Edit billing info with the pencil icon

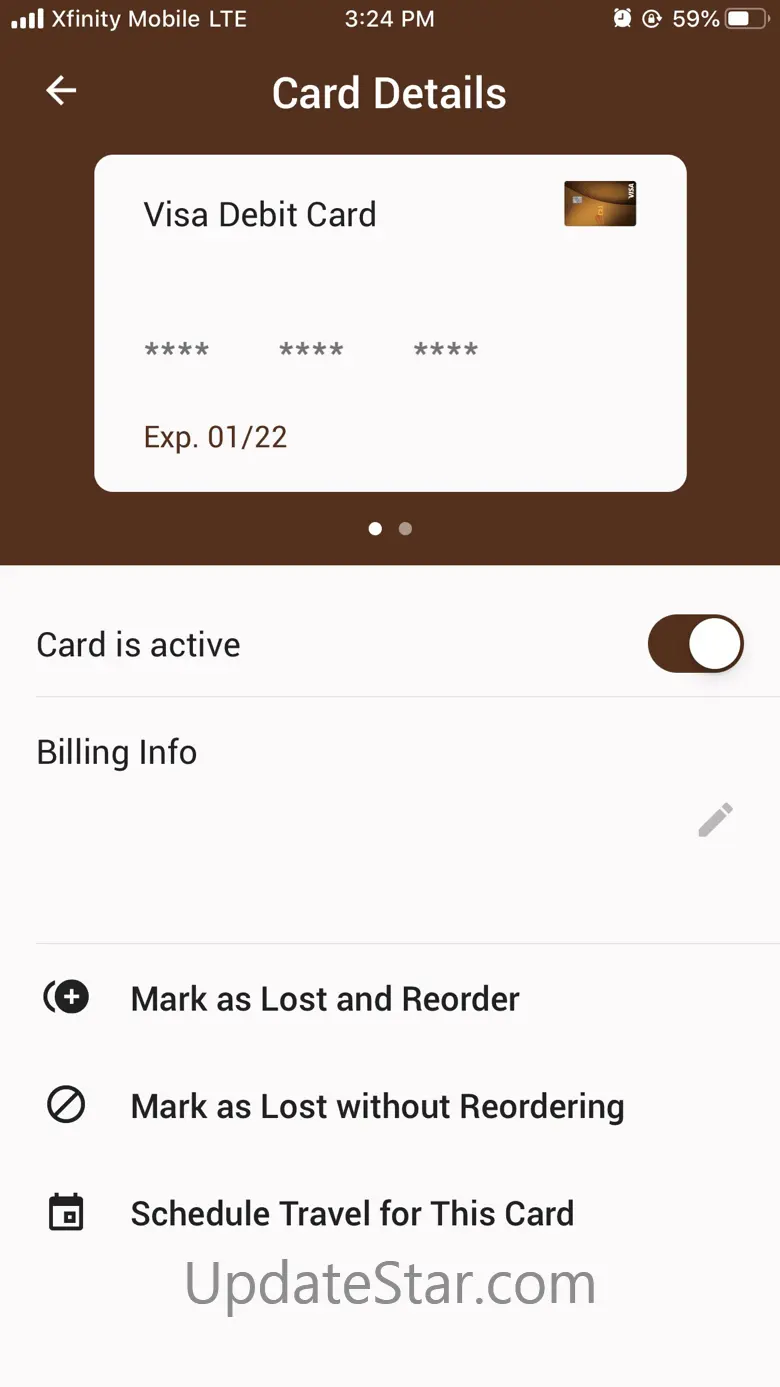pyautogui.click(x=715, y=820)
